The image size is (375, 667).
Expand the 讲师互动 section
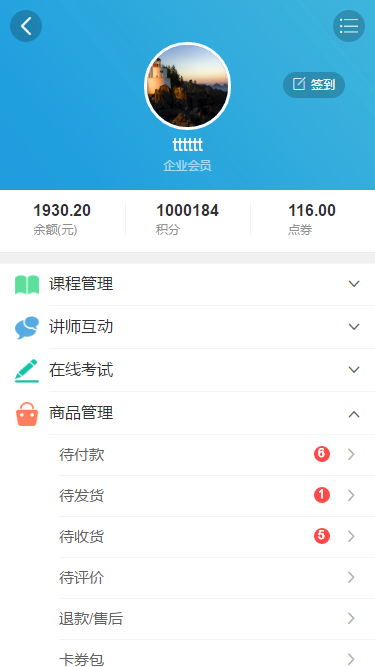click(188, 327)
